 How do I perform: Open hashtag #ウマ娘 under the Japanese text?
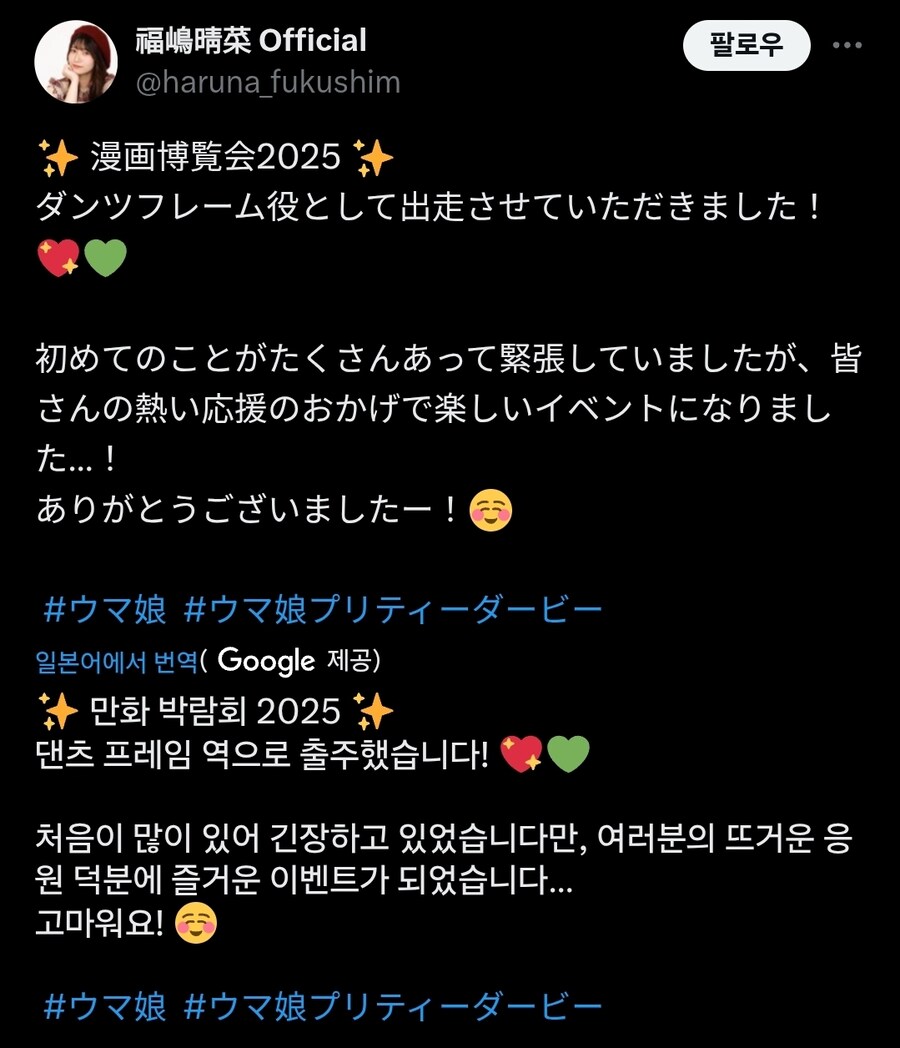[105, 610]
